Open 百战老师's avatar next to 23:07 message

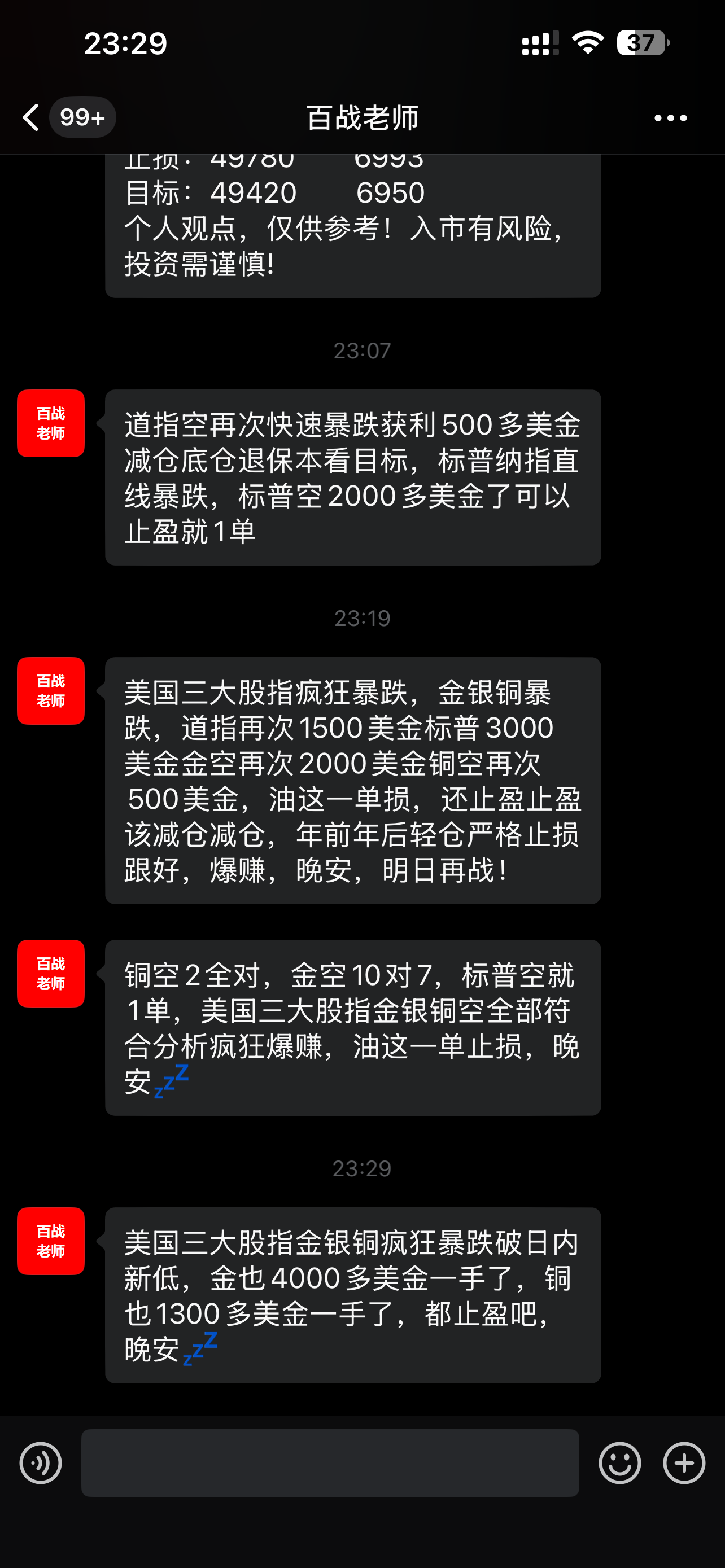50,423
